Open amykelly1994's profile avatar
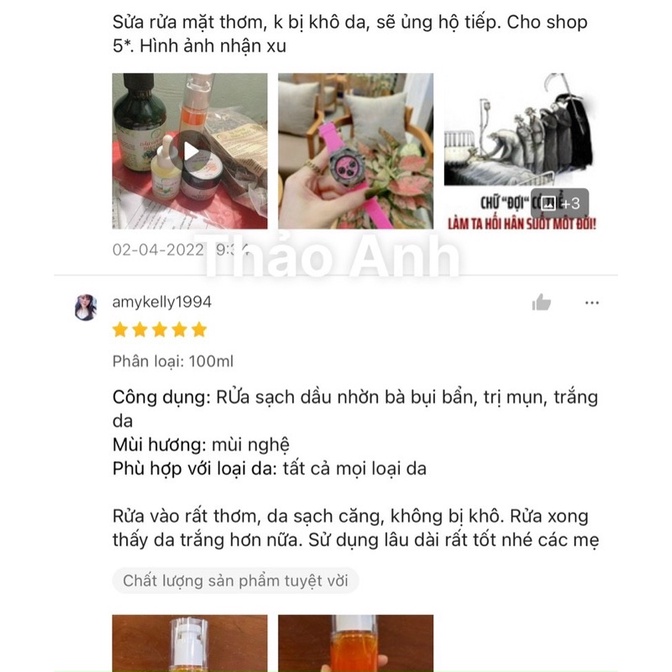 click(x=86, y=307)
